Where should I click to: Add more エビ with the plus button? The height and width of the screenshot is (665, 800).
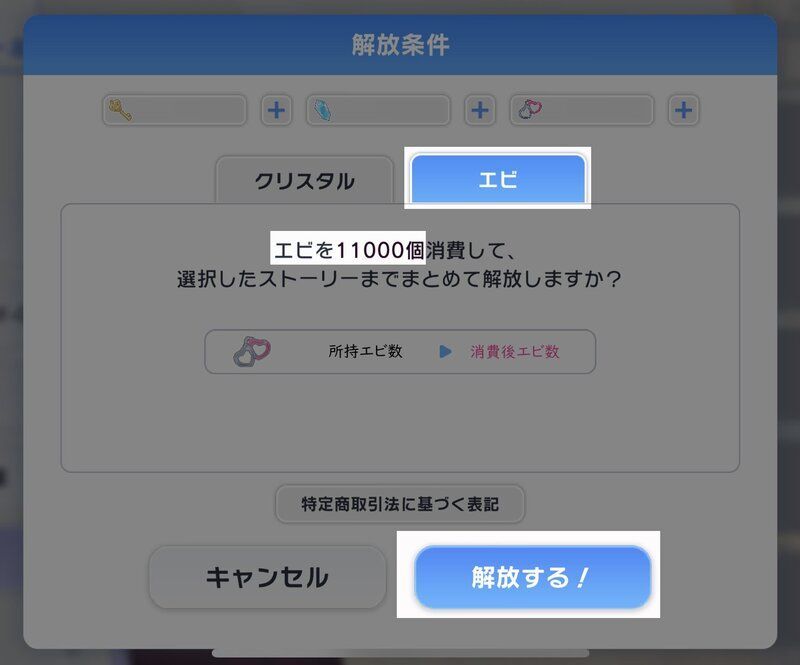[x=683, y=110]
